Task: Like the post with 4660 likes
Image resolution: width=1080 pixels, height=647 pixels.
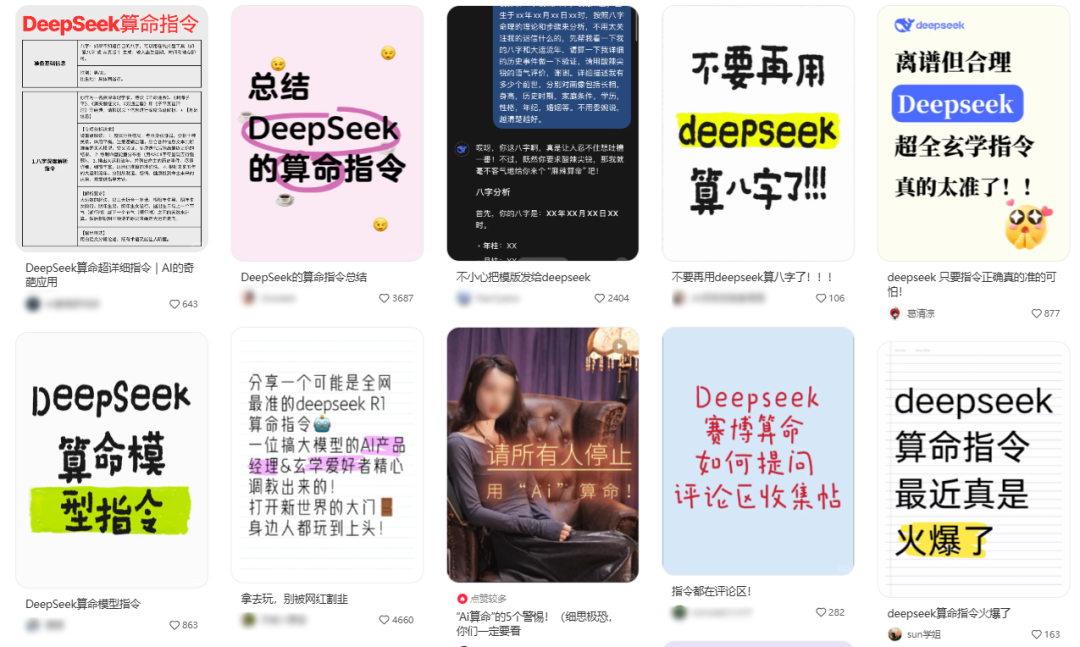Action: coord(385,620)
